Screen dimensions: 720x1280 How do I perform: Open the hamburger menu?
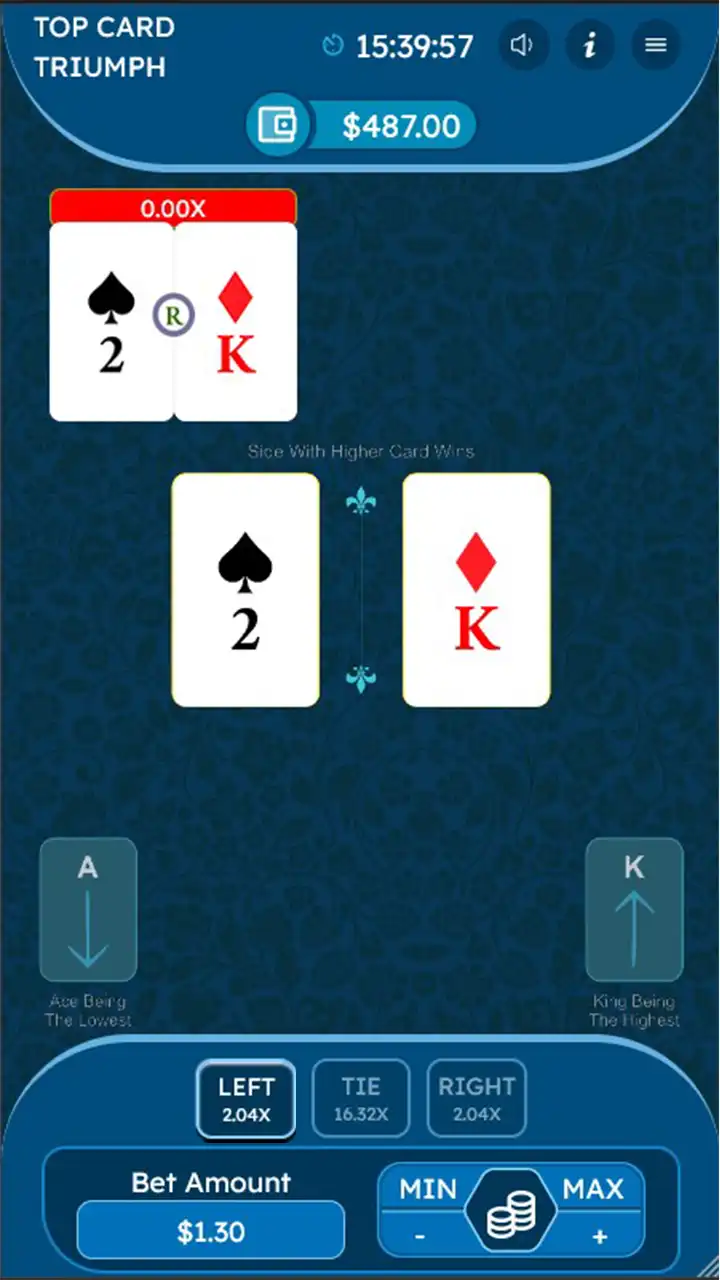coord(656,46)
